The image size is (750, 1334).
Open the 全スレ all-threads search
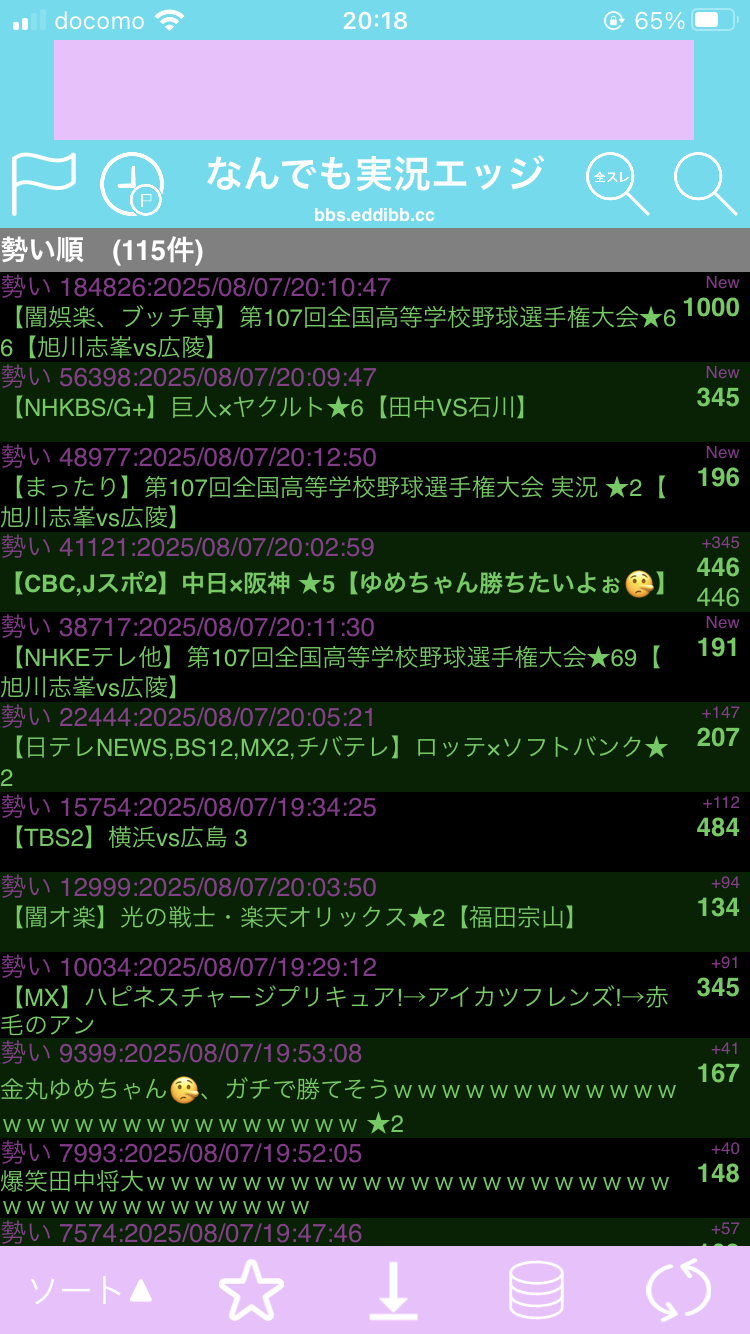pyautogui.click(x=617, y=185)
